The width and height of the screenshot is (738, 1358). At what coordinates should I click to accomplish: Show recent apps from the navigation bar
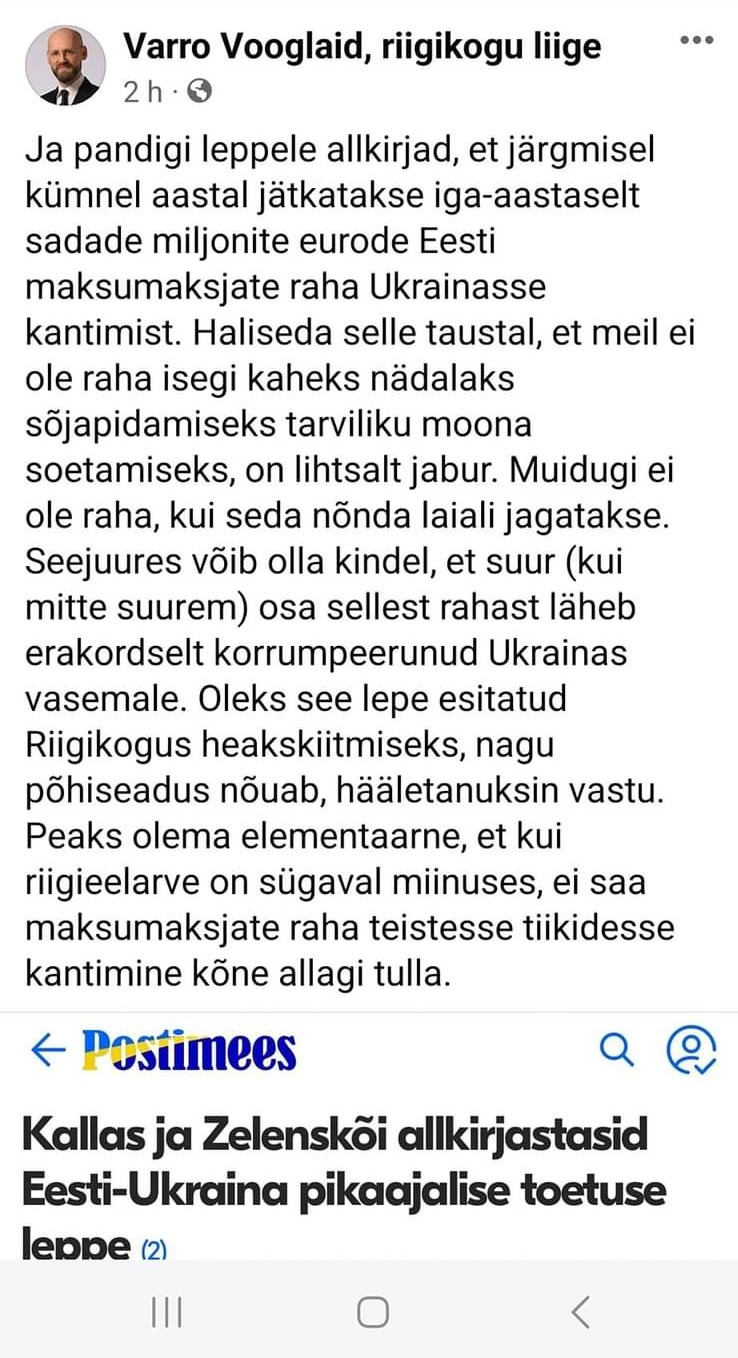tap(166, 1311)
